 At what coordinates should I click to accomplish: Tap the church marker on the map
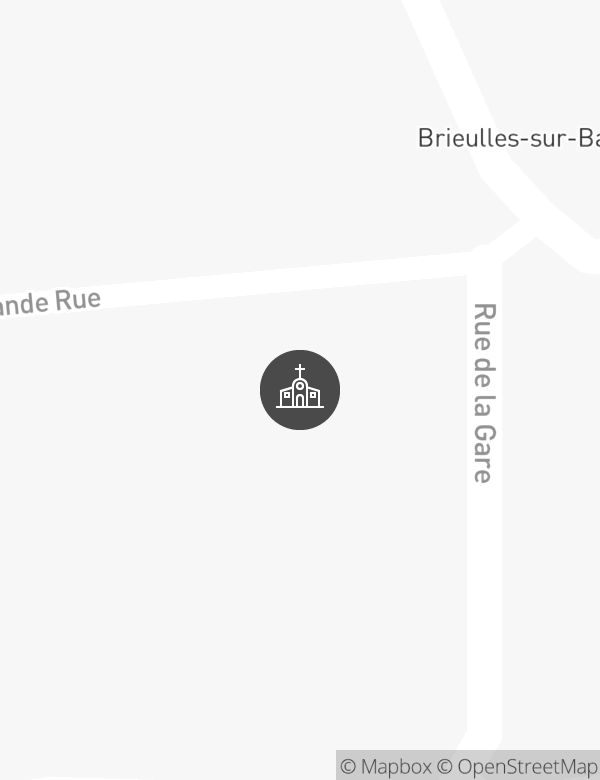point(300,390)
